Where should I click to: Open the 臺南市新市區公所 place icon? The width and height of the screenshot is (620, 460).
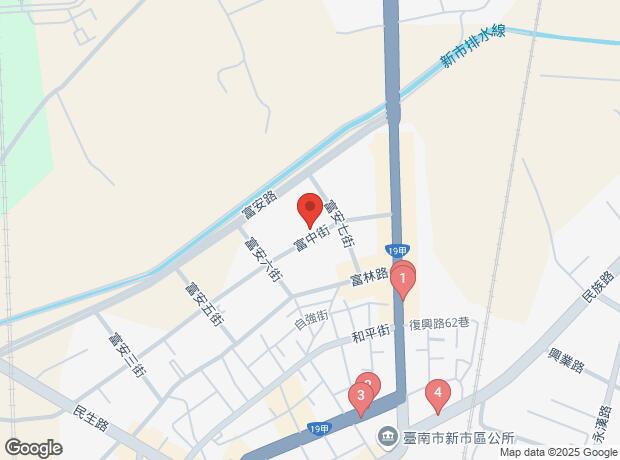point(386,438)
